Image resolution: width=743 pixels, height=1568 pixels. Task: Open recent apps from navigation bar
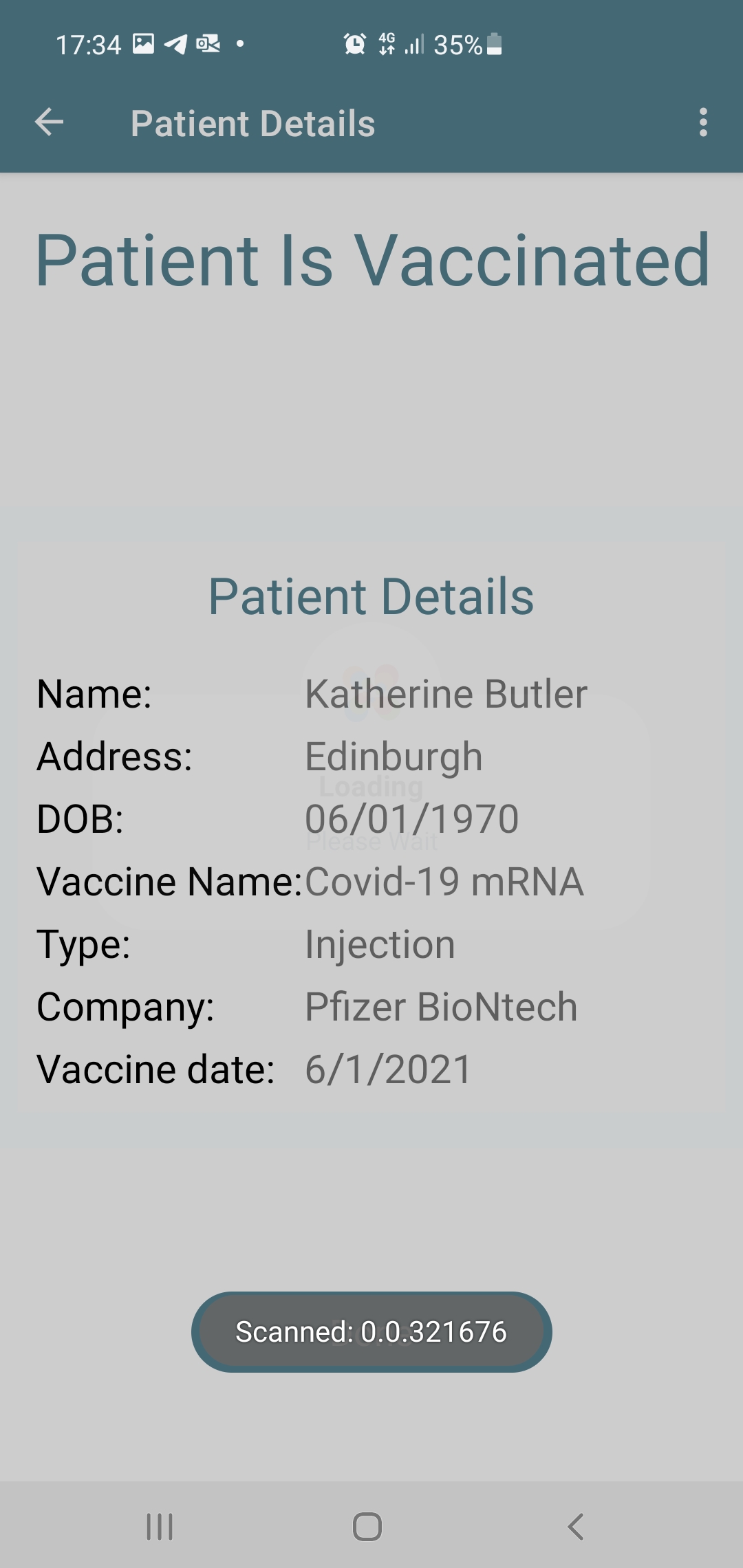click(160, 1527)
